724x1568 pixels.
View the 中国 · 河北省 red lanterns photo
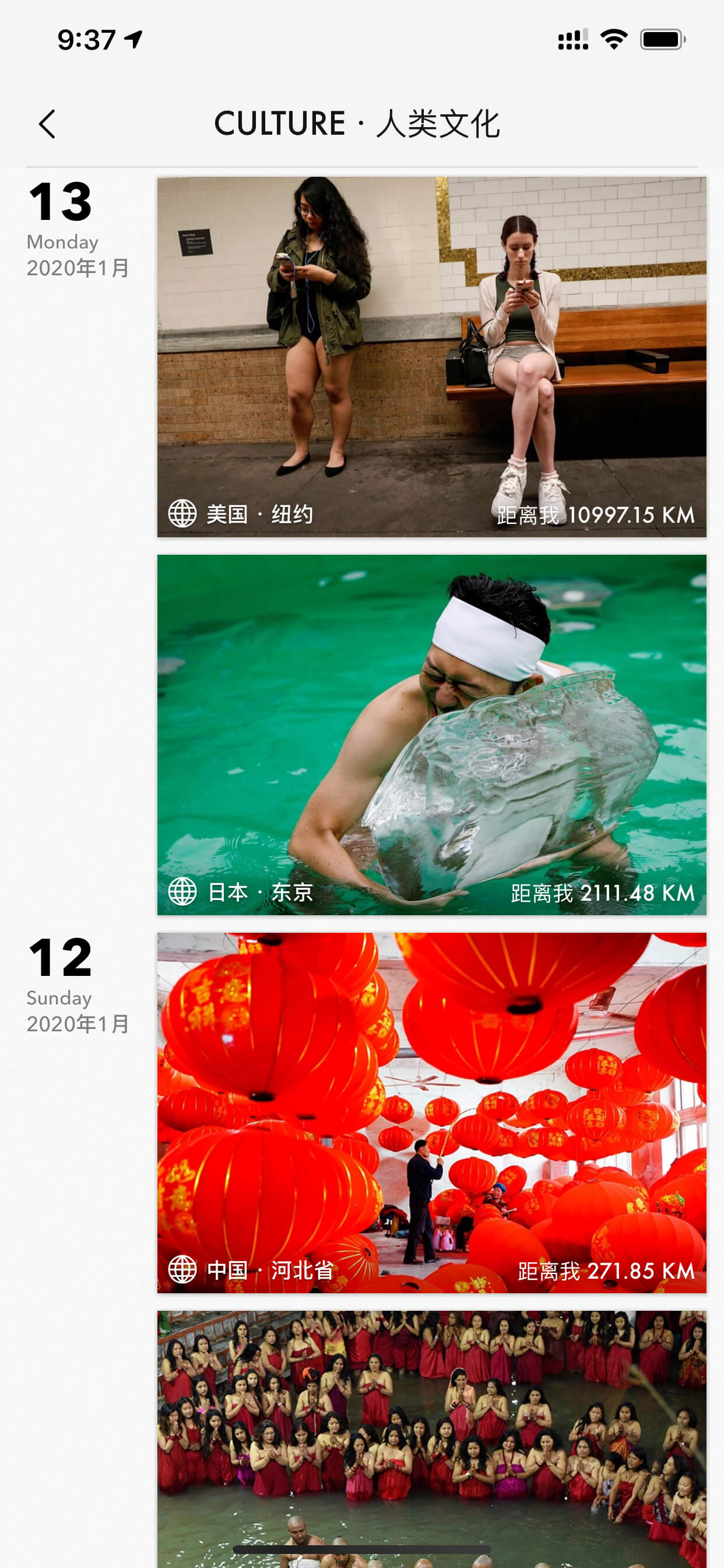pos(431,1112)
